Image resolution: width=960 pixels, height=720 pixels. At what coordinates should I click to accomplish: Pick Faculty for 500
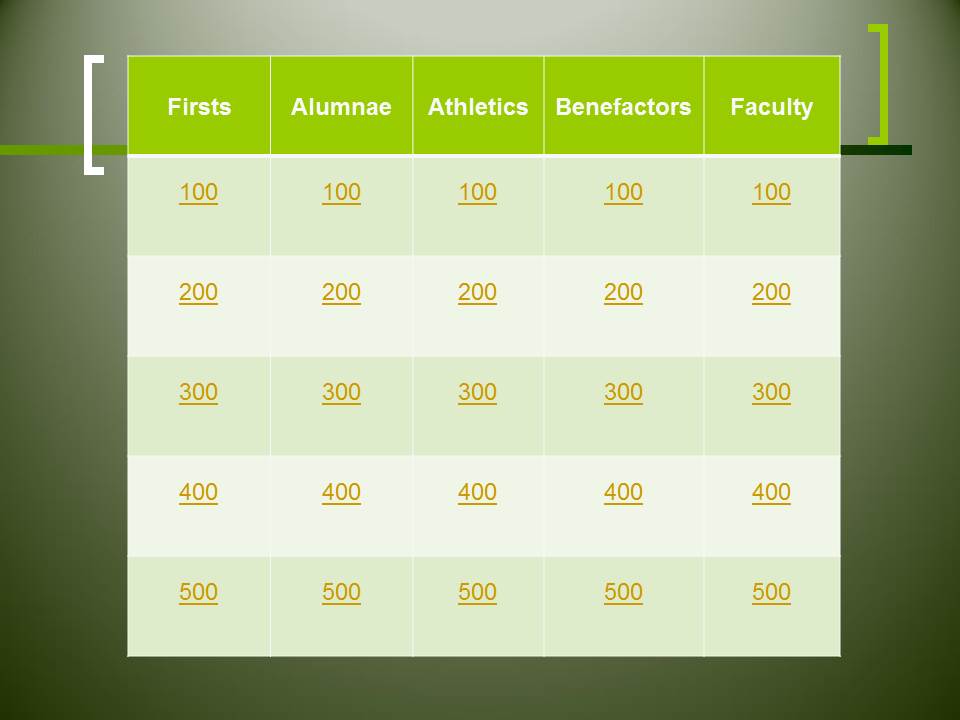(x=771, y=592)
